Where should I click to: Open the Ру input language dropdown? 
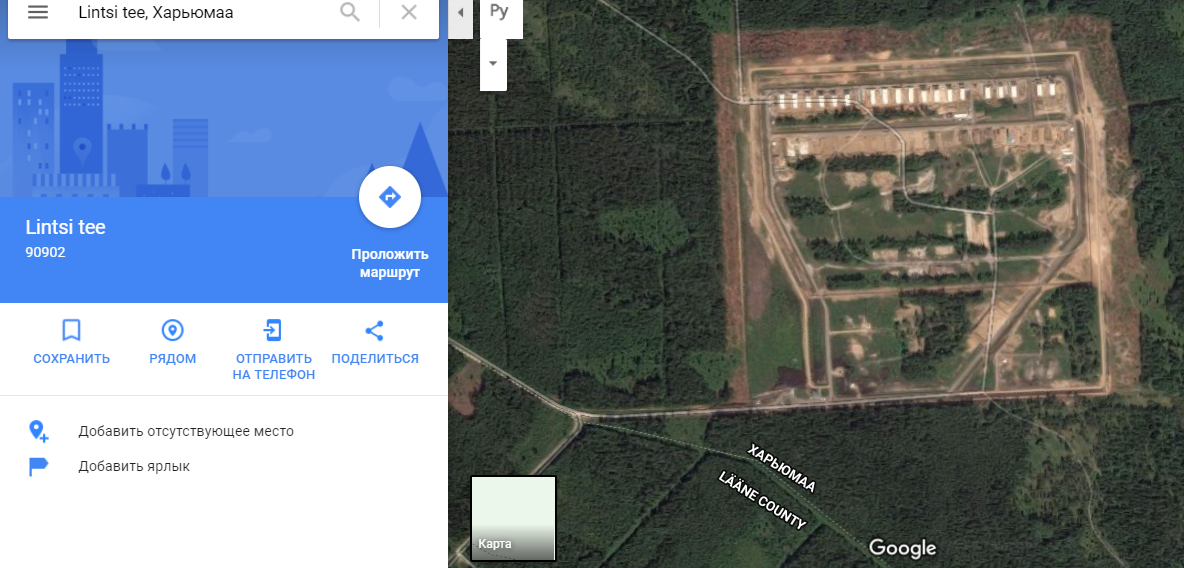(x=493, y=62)
